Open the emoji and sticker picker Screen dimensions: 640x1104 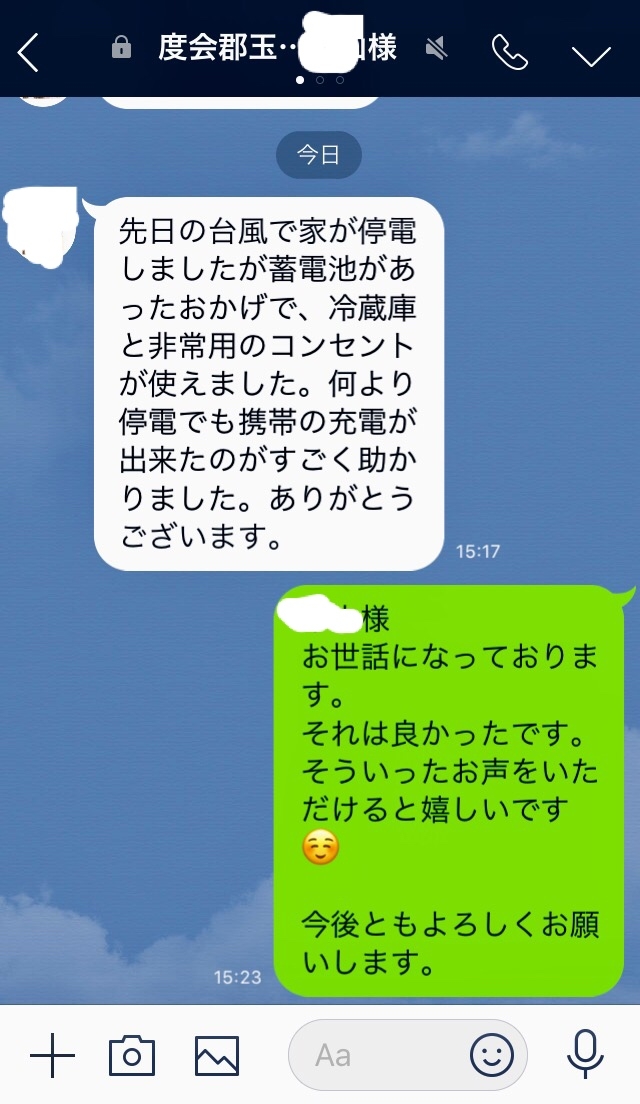pyautogui.click(x=492, y=1055)
